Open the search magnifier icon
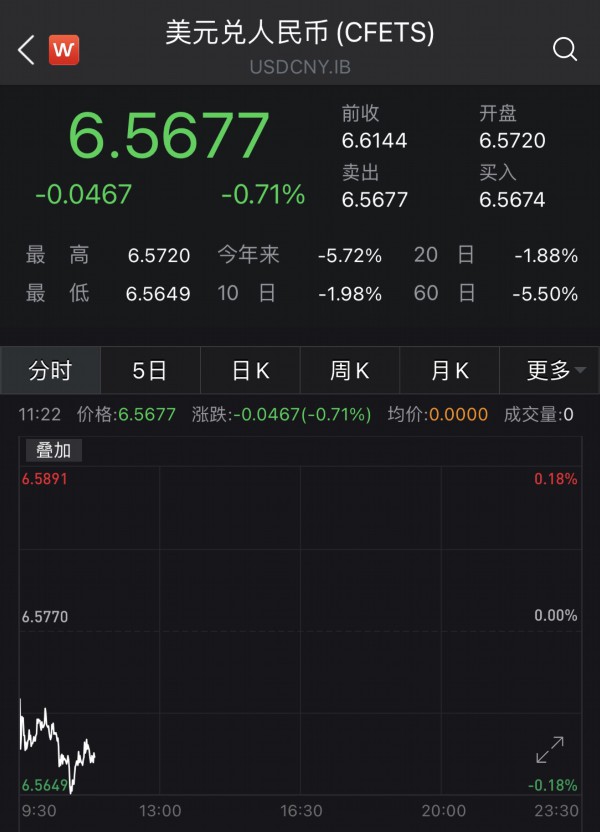Viewport: 600px width, 832px height. pos(565,49)
